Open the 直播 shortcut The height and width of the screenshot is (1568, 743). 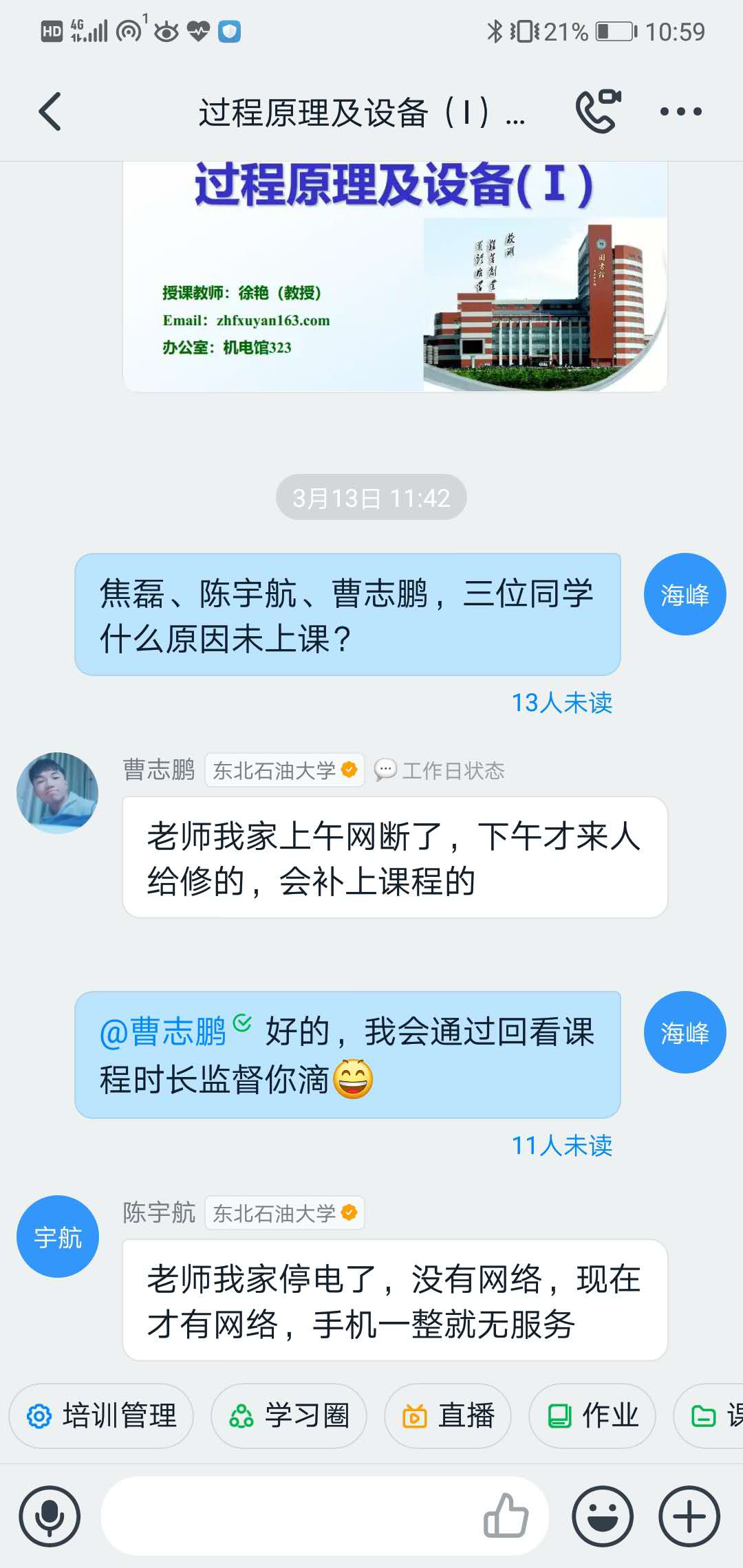(448, 1416)
